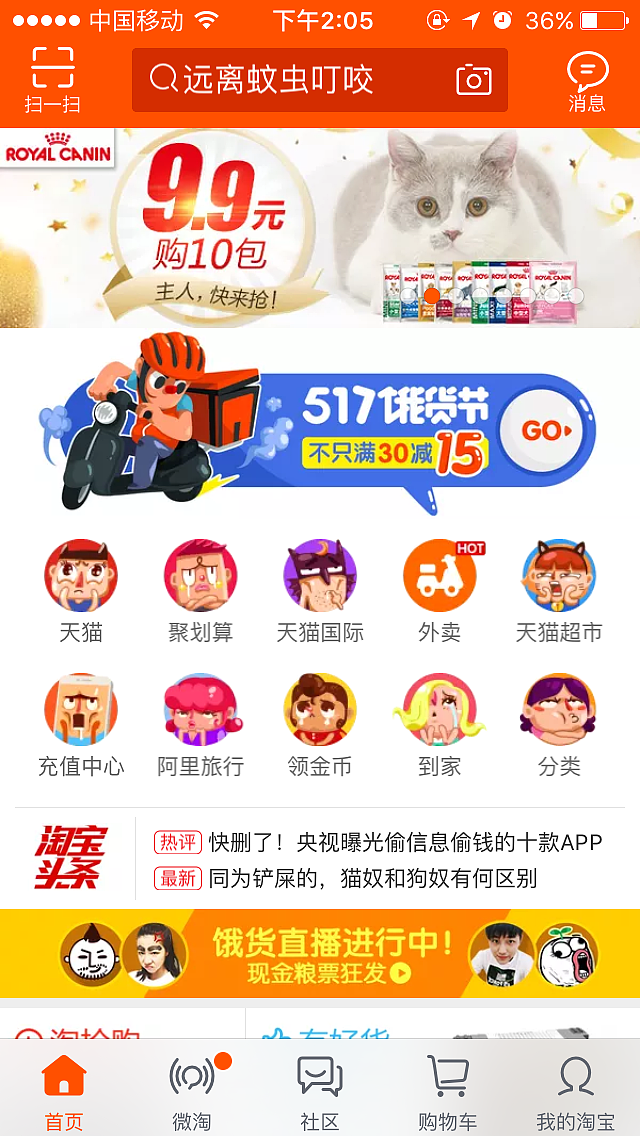Open 消息 messages
Screen dimensions: 640x1136
coord(587,80)
